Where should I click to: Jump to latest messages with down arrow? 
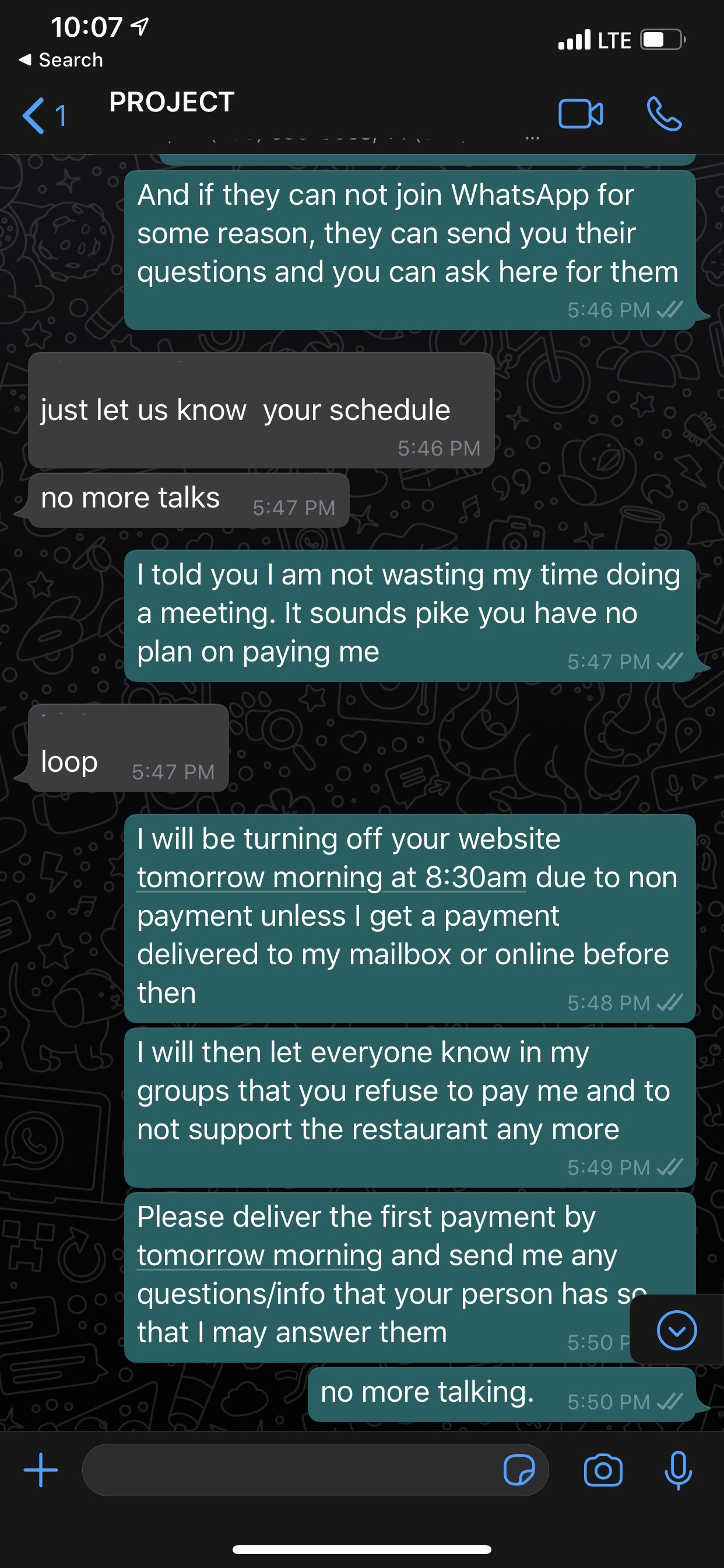677,1330
